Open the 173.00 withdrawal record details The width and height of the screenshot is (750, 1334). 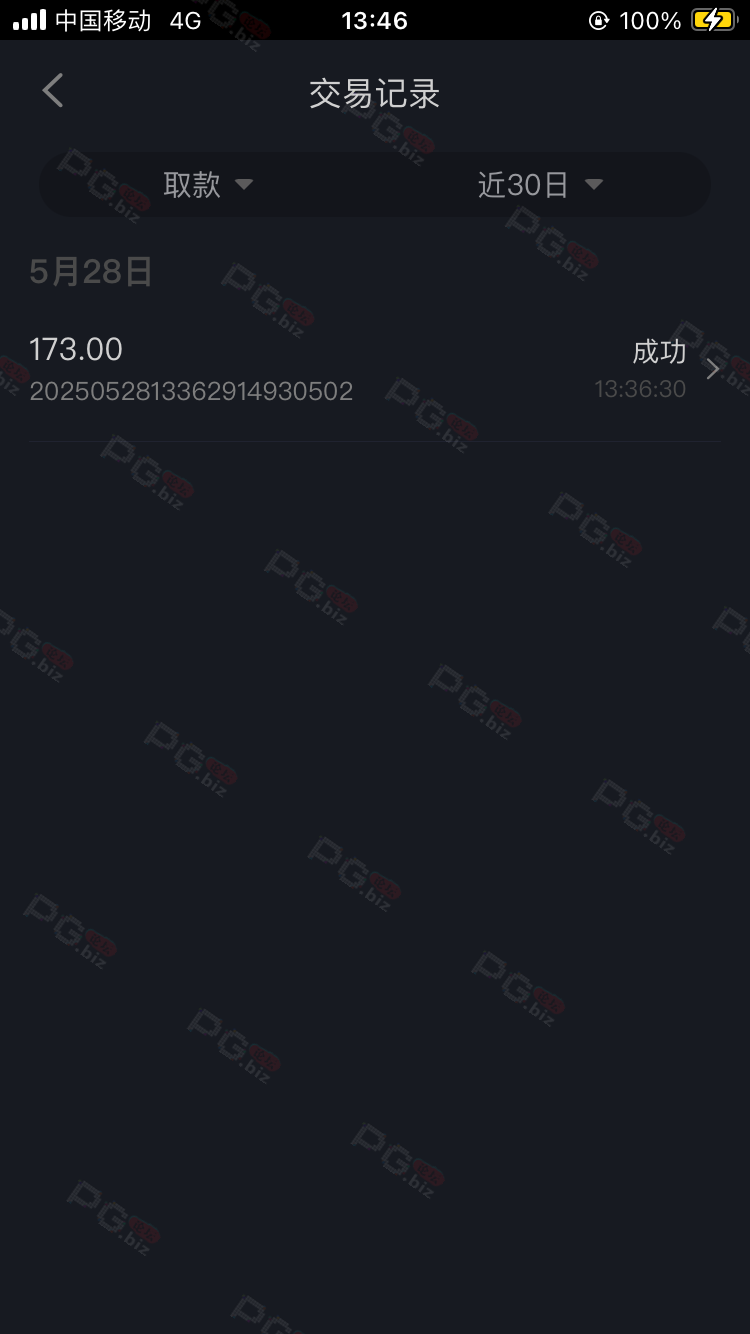click(x=375, y=370)
